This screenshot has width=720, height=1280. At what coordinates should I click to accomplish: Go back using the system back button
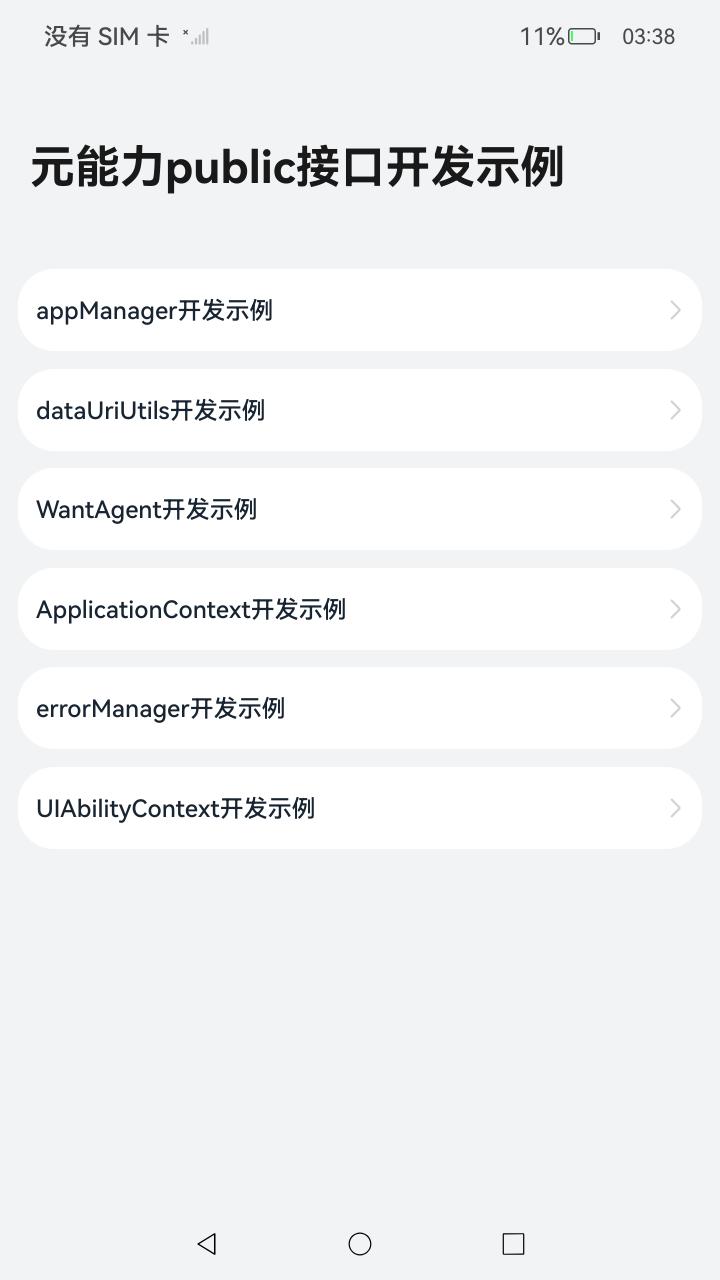pyautogui.click(x=207, y=1243)
